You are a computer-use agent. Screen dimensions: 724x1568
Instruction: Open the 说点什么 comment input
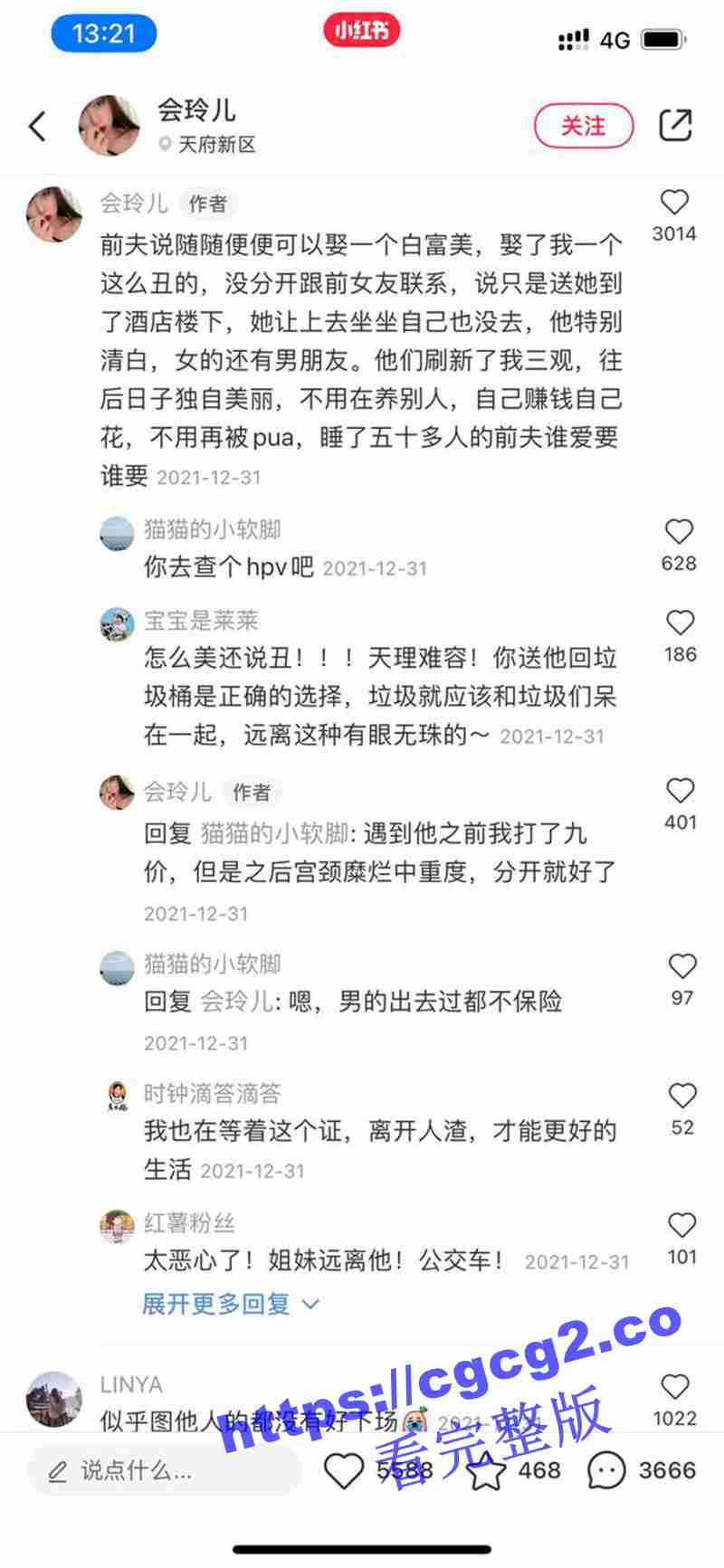pyautogui.click(x=163, y=1470)
